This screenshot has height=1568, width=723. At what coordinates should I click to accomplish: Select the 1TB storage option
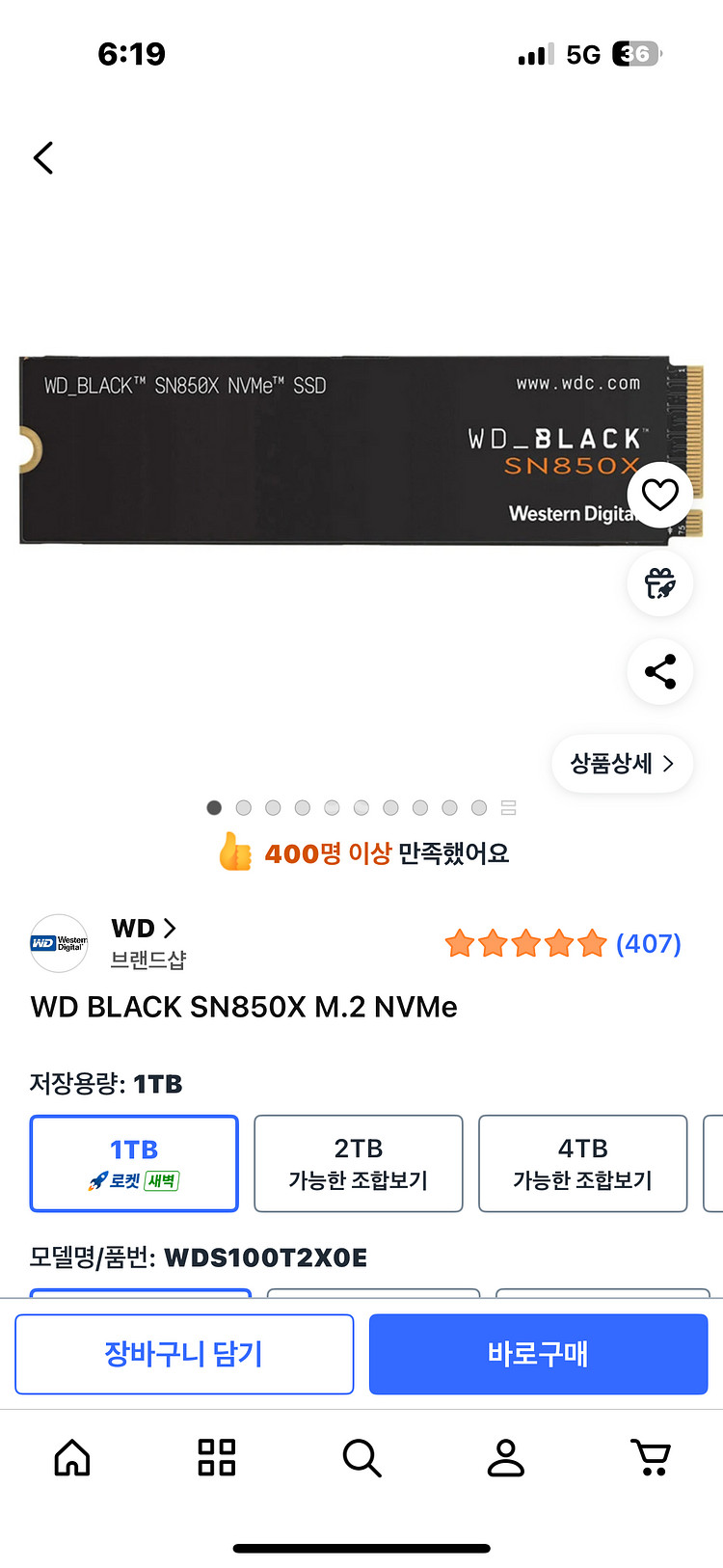click(134, 1163)
